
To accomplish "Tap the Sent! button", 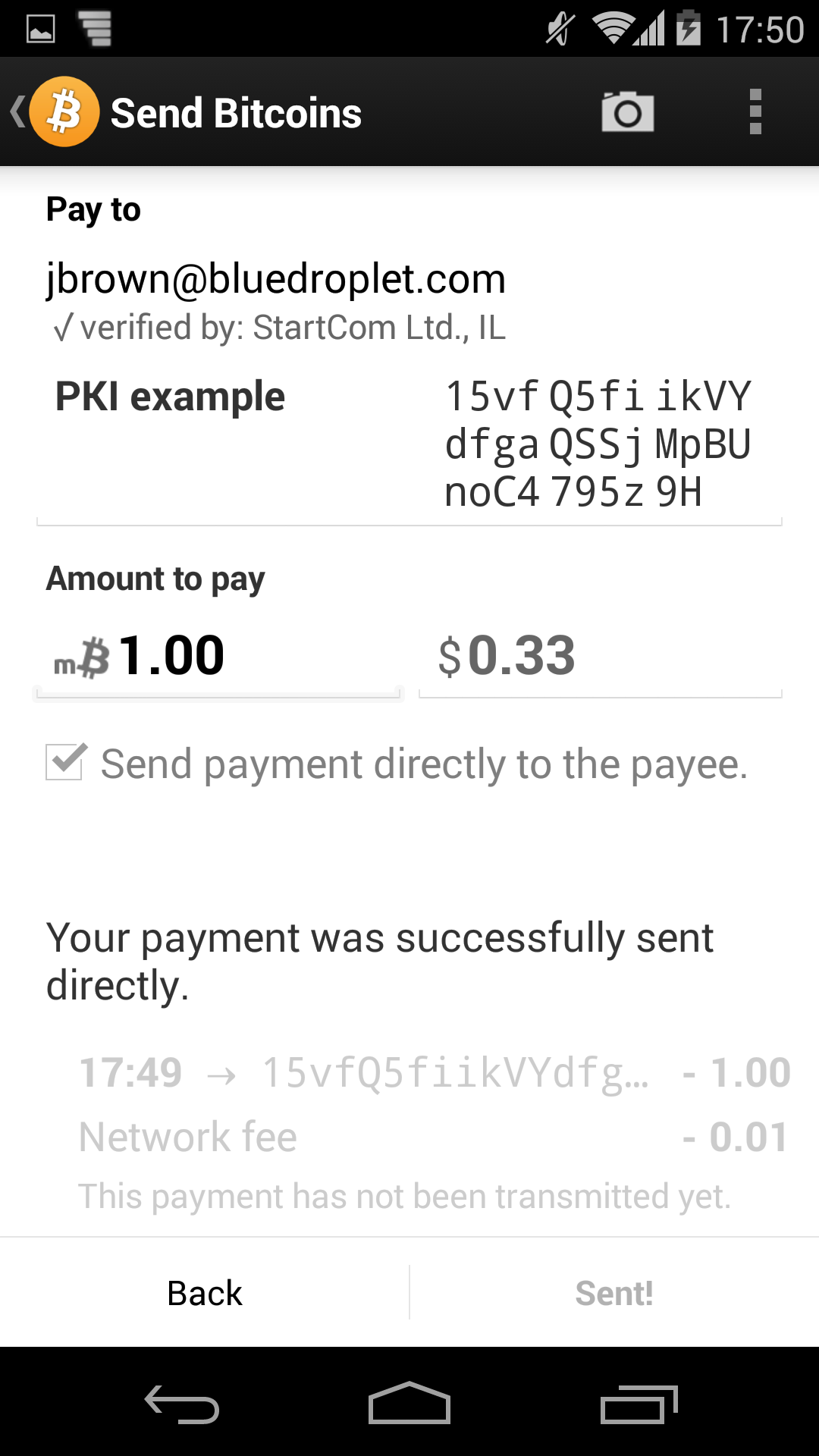I will coord(614,1293).
